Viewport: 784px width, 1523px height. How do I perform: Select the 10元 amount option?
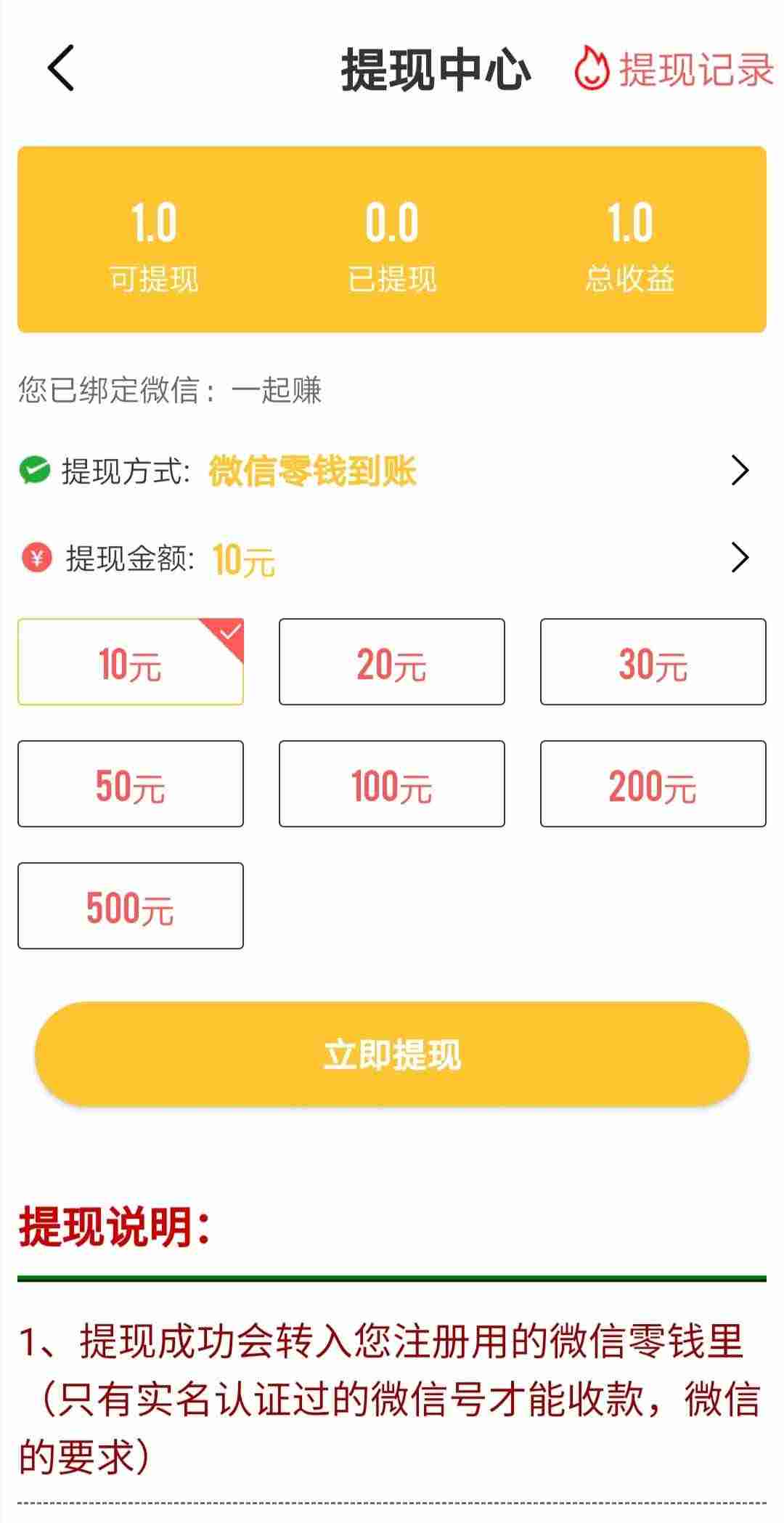(x=131, y=662)
